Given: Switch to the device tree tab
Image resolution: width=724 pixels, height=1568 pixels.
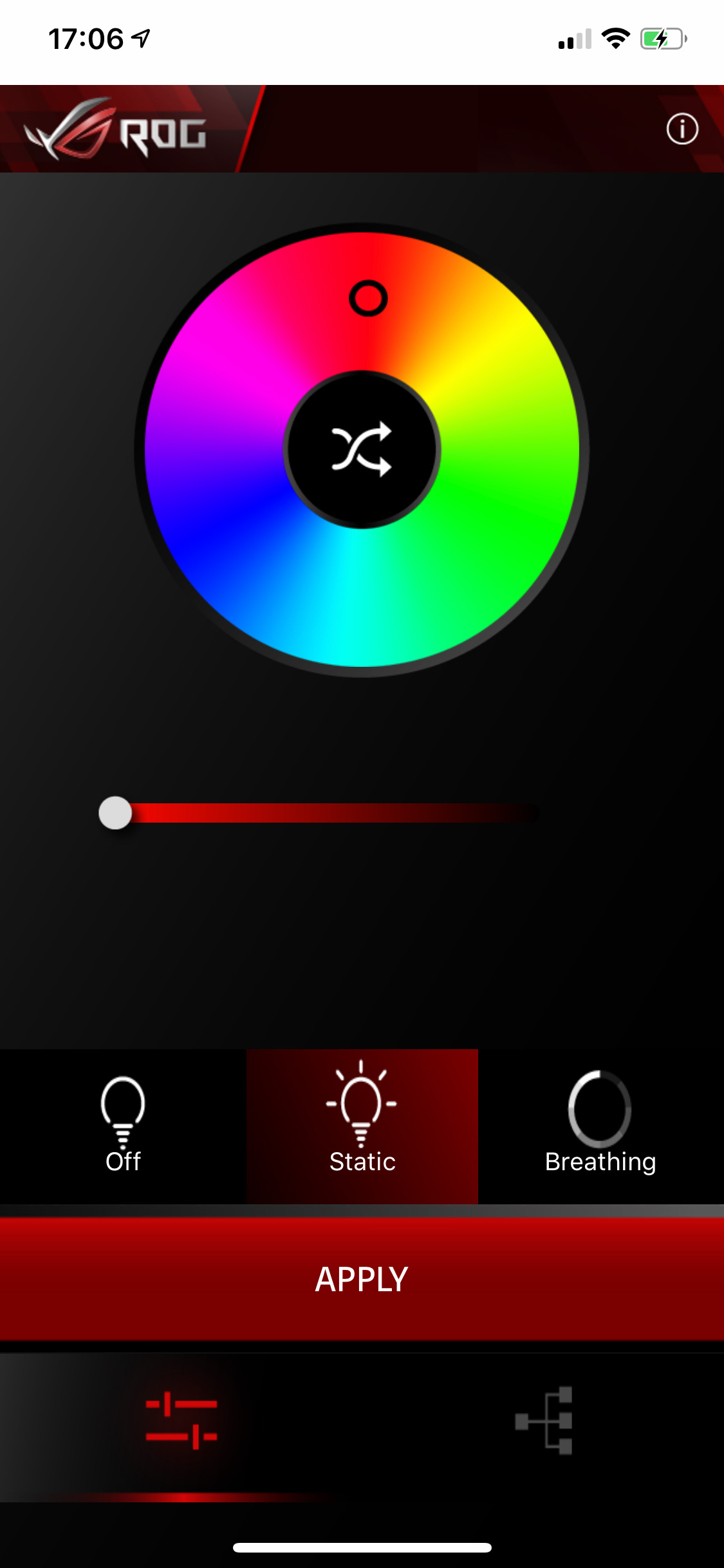Looking at the screenshot, I should (x=544, y=1420).
